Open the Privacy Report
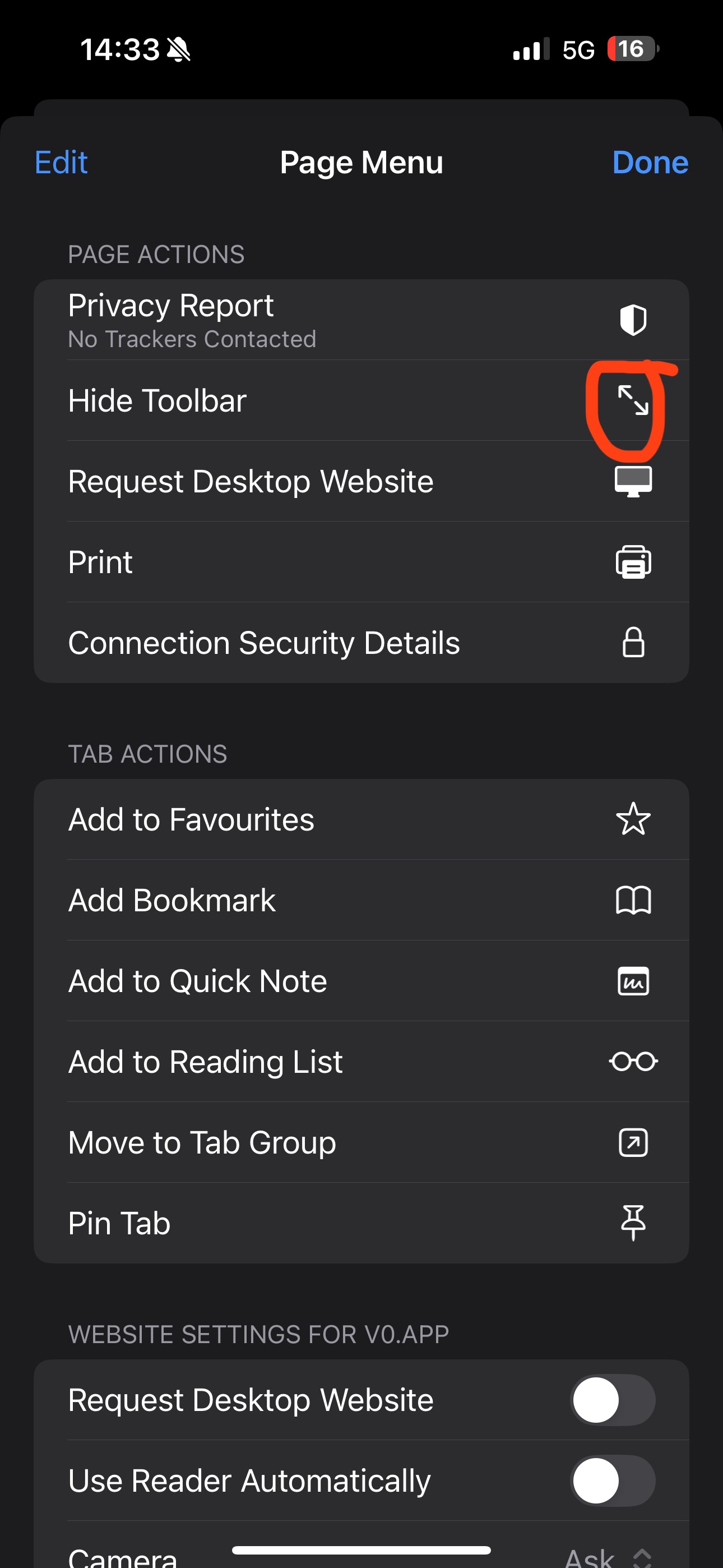 click(361, 320)
